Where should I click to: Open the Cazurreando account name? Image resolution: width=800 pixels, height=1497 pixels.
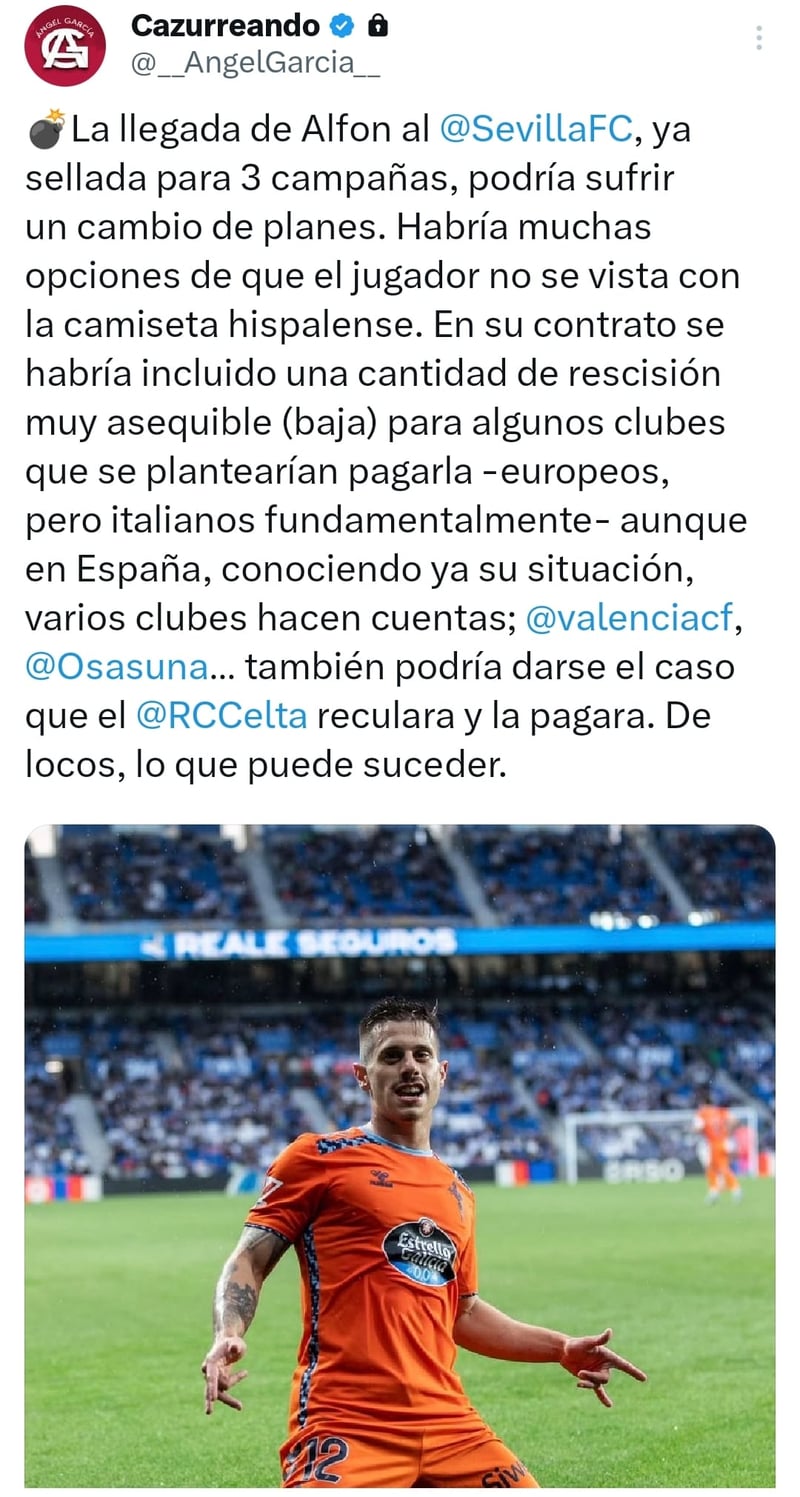(225, 26)
